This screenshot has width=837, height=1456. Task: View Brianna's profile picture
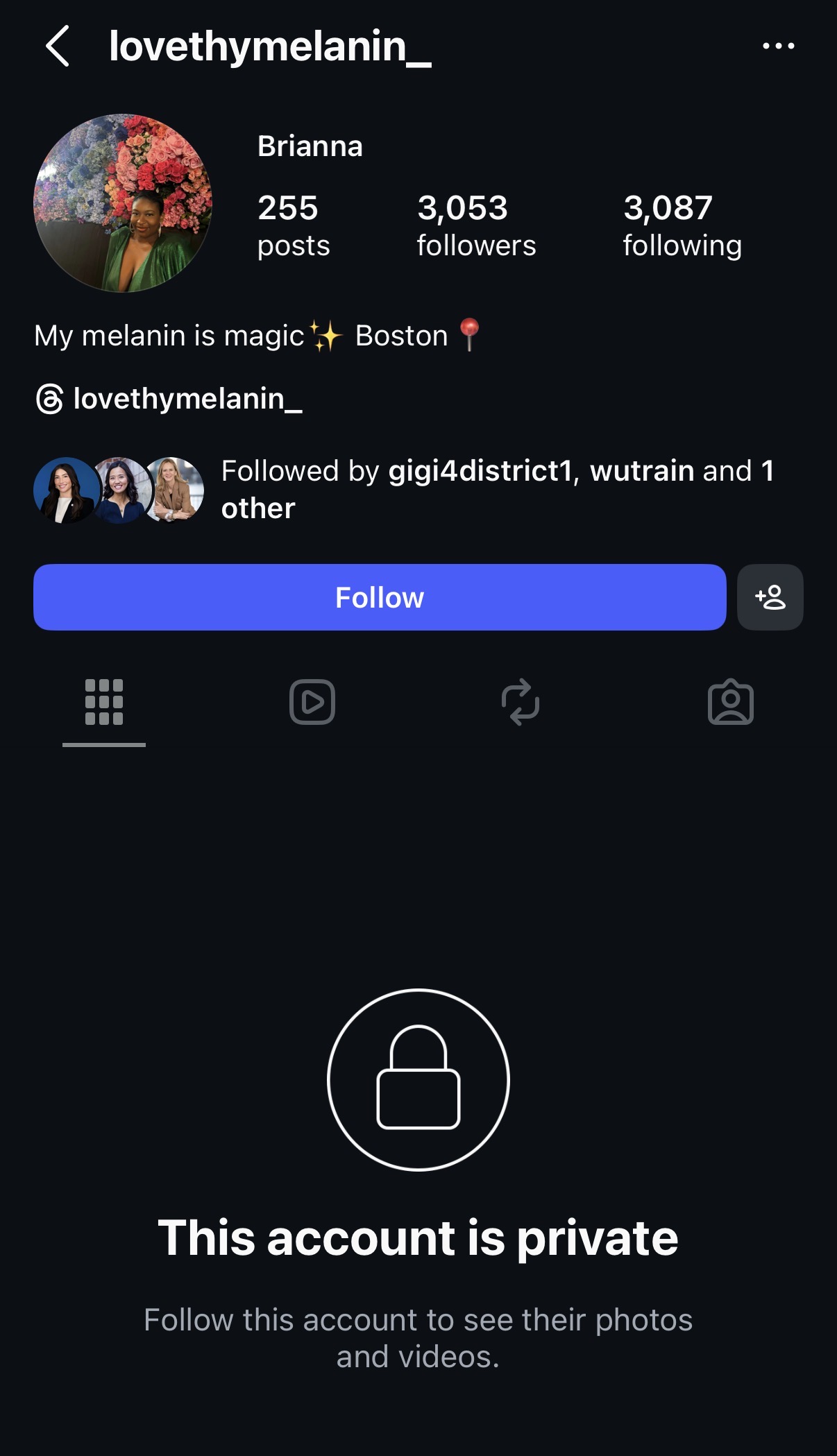click(x=123, y=203)
